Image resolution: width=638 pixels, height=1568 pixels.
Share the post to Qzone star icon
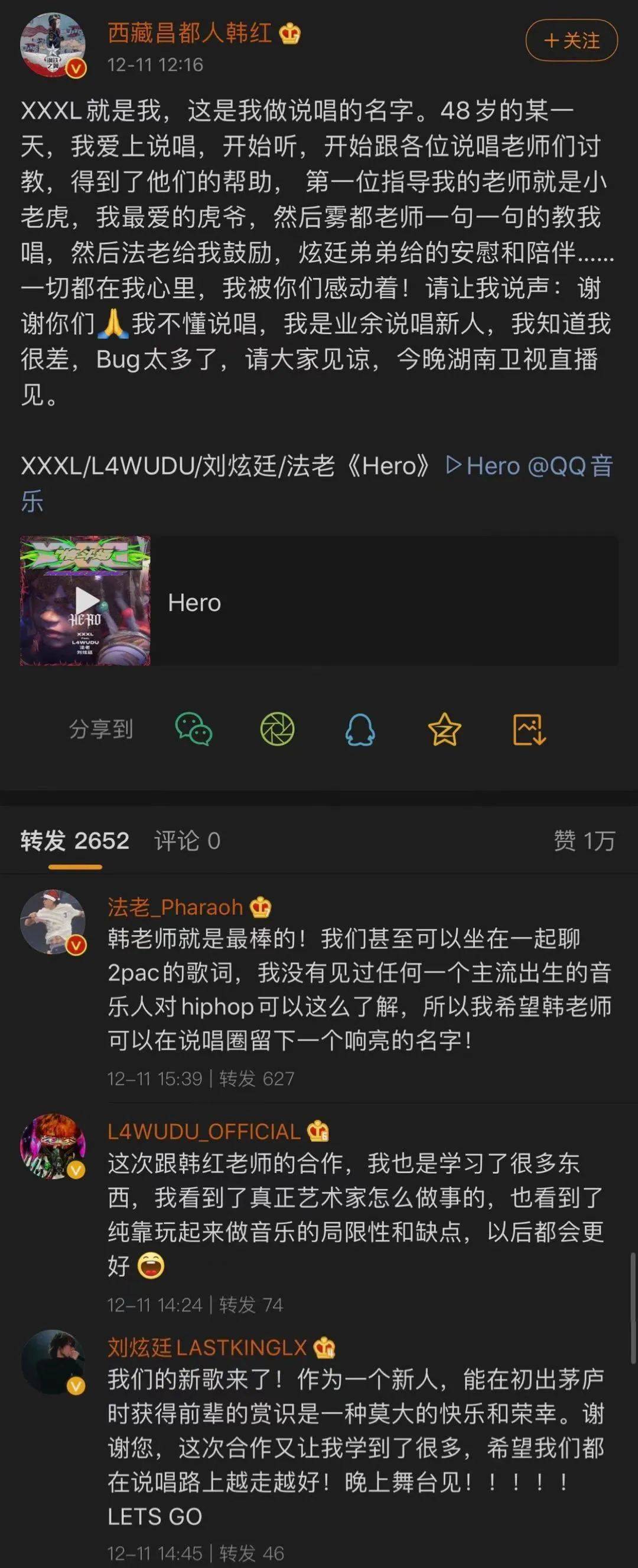pyautogui.click(x=444, y=729)
